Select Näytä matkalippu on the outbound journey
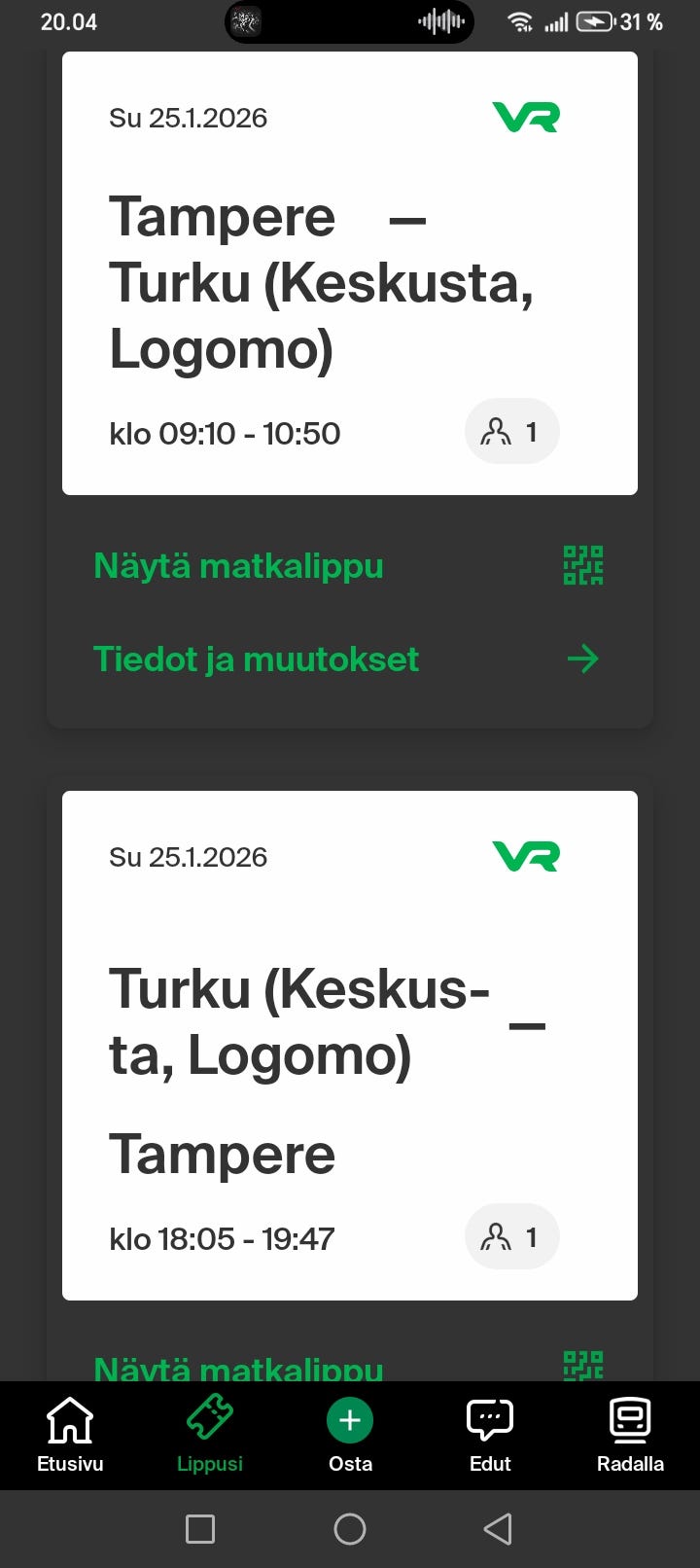Screen dimensions: 700x1568 point(238,565)
